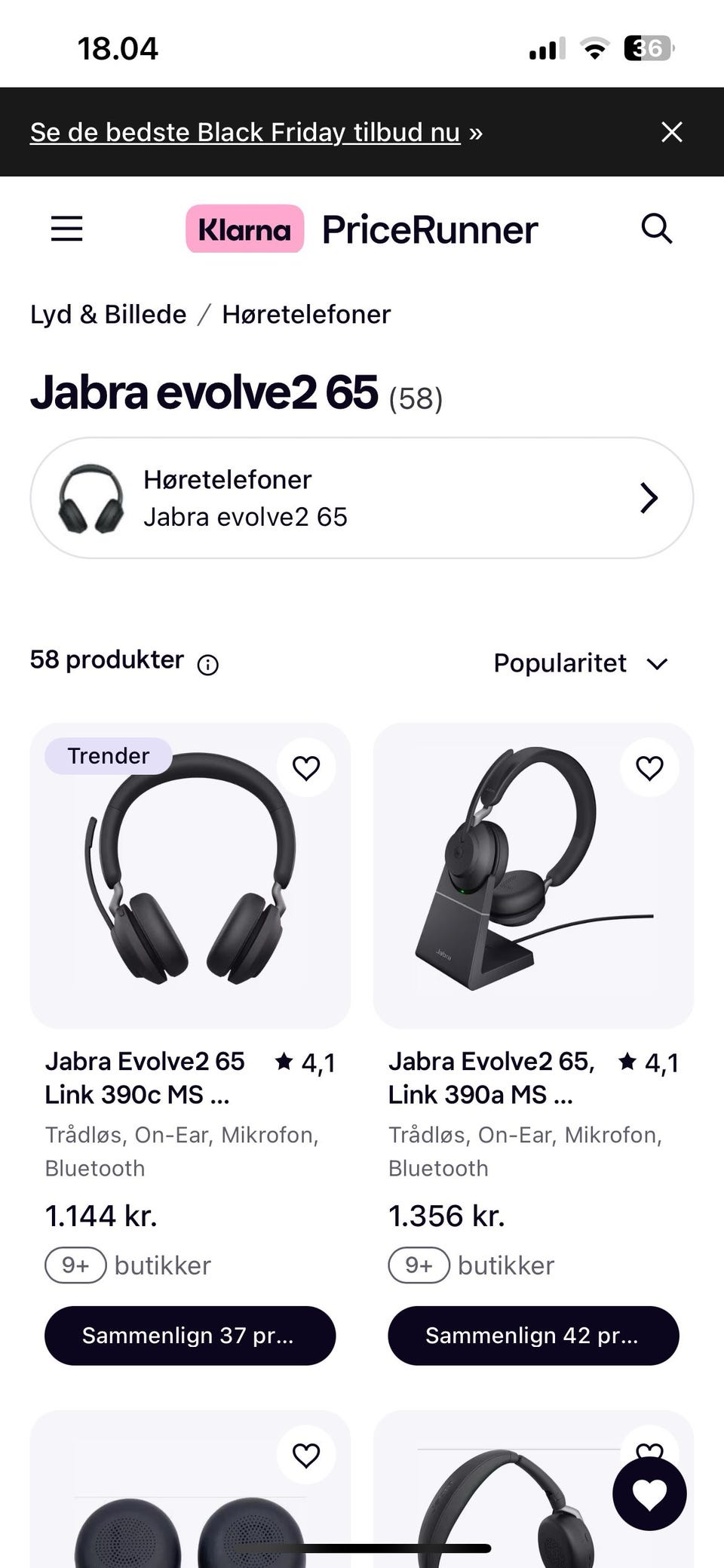Click the Klarna logo
The height and width of the screenshot is (1568, 724).
pos(244,229)
